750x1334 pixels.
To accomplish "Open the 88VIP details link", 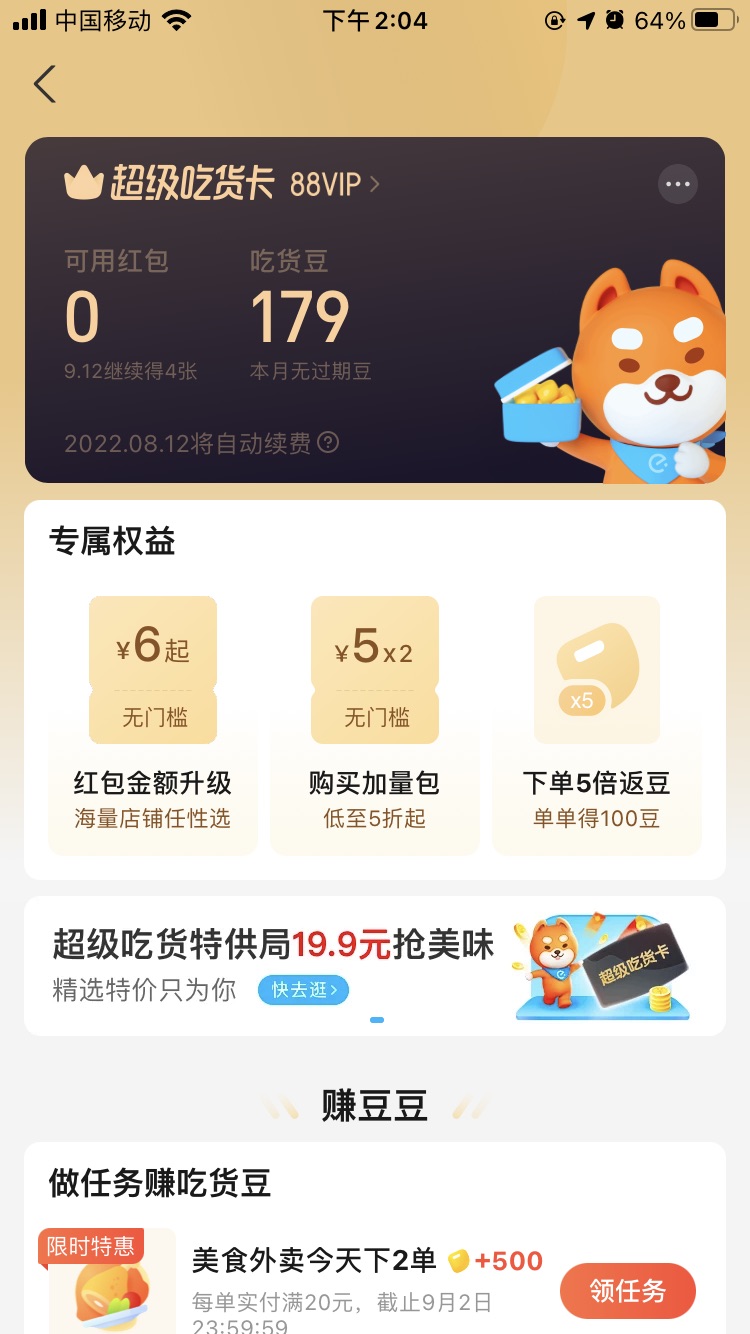I will pyautogui.click(x=335, y=184).
